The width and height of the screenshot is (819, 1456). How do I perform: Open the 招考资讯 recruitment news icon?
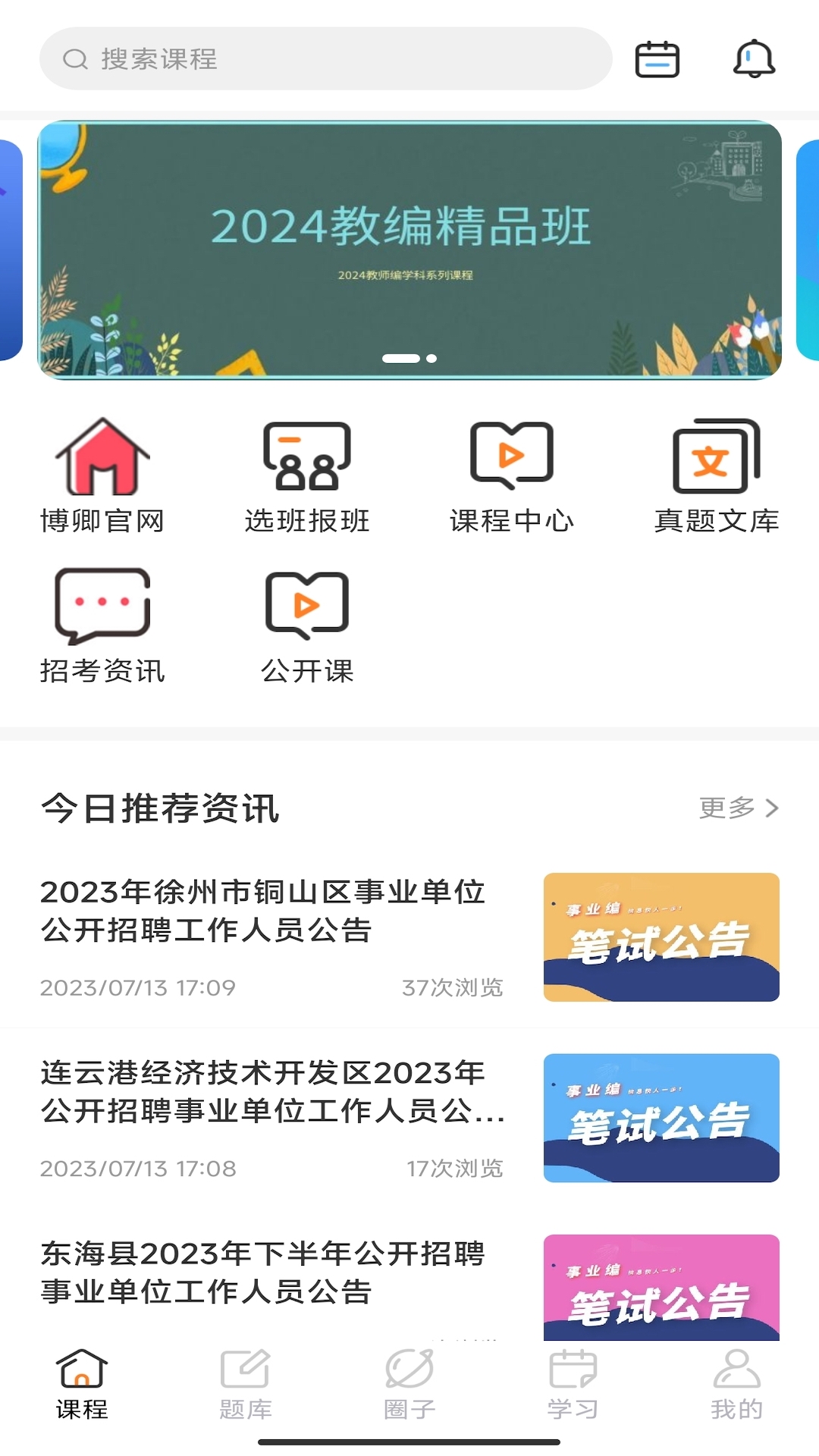point(104,622)
